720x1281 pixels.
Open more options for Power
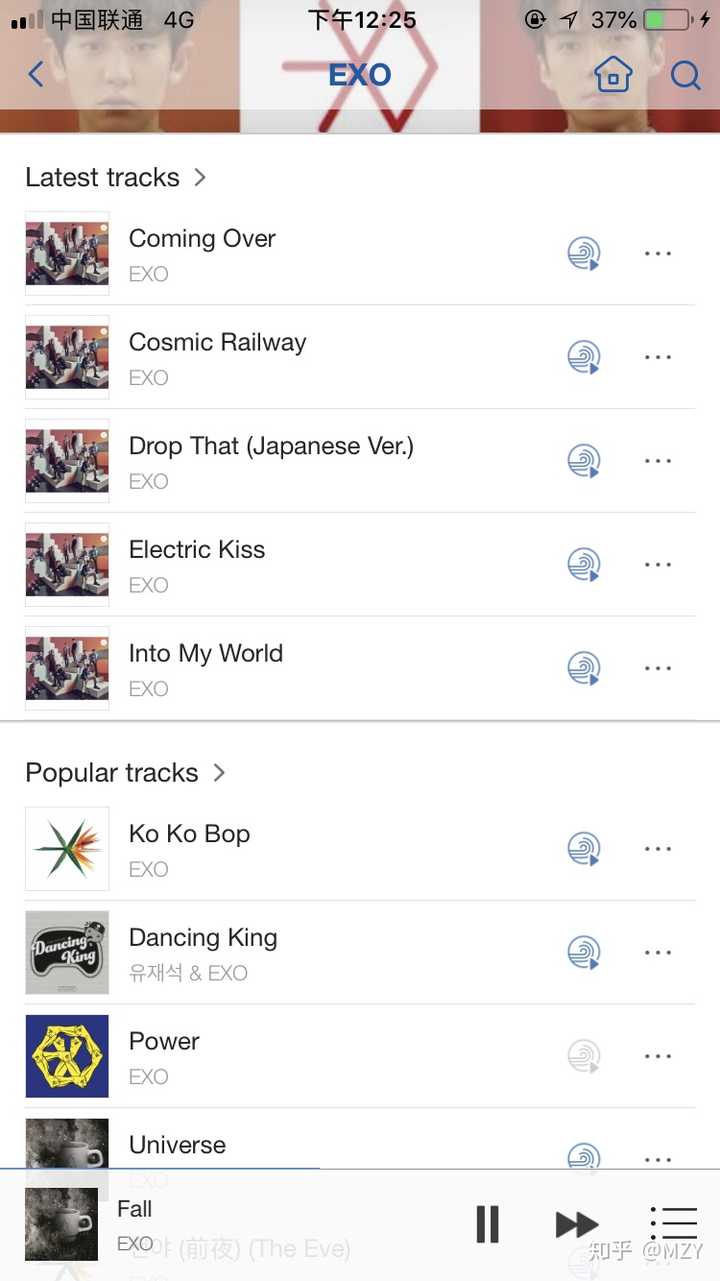tap(658, 1056)
